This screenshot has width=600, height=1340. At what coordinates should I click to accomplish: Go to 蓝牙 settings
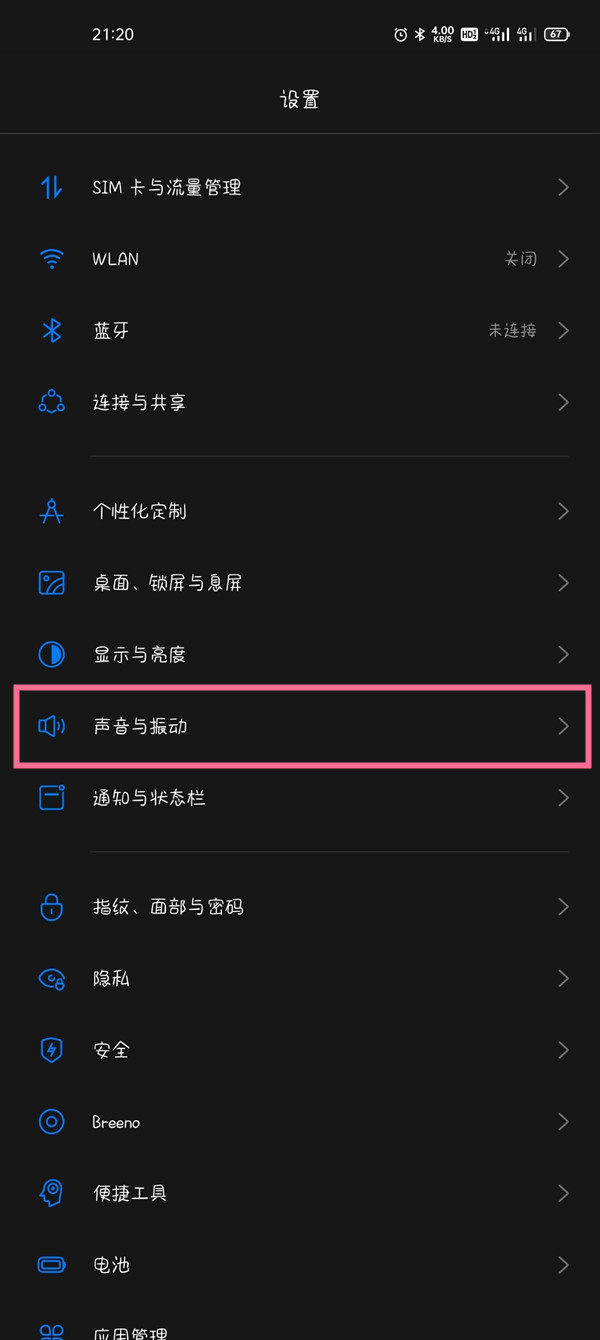pyautogui.click(x=300, y=331)
